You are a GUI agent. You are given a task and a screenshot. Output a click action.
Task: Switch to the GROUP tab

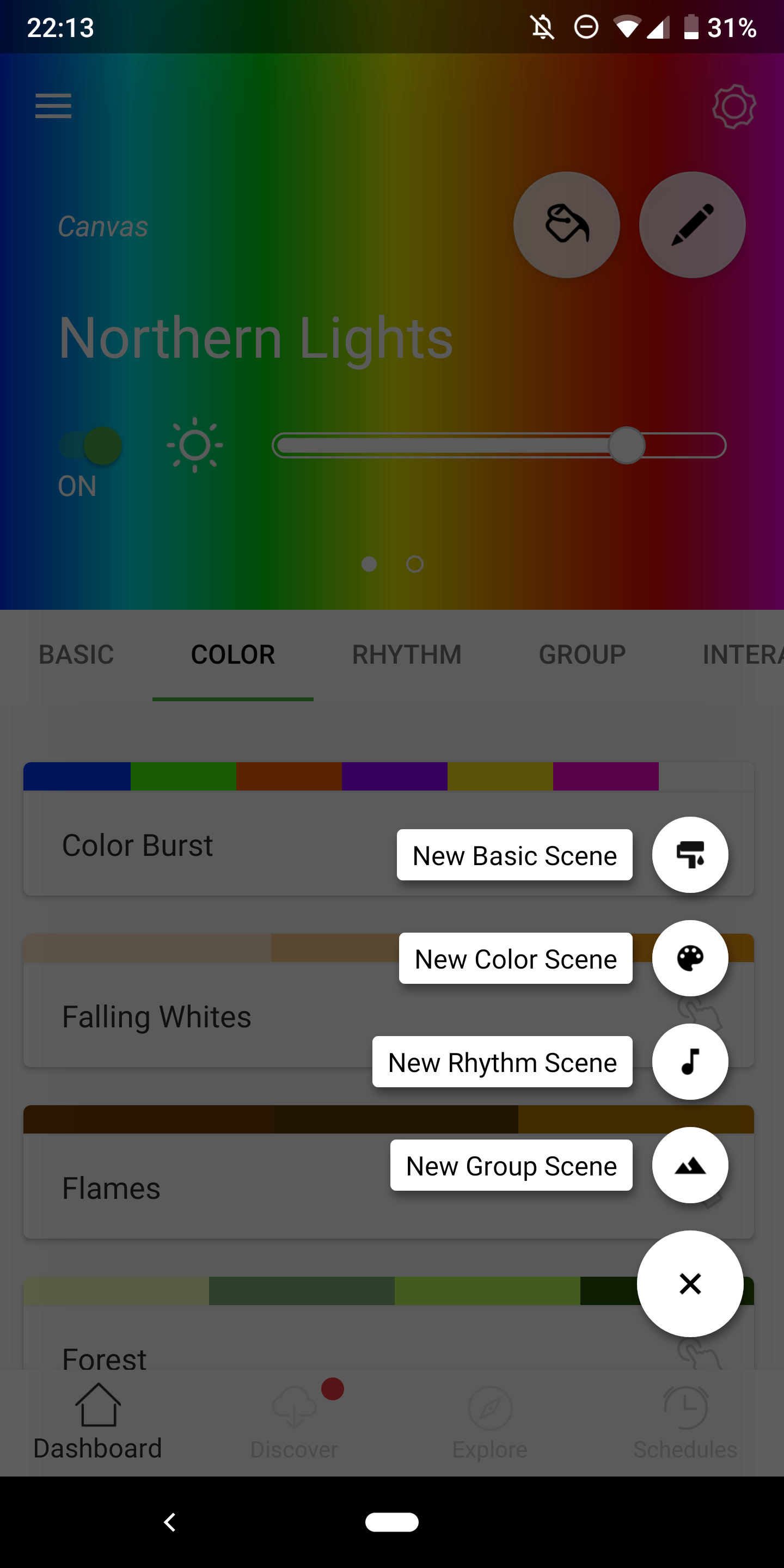pyautogui.click(x=582, y=655)
